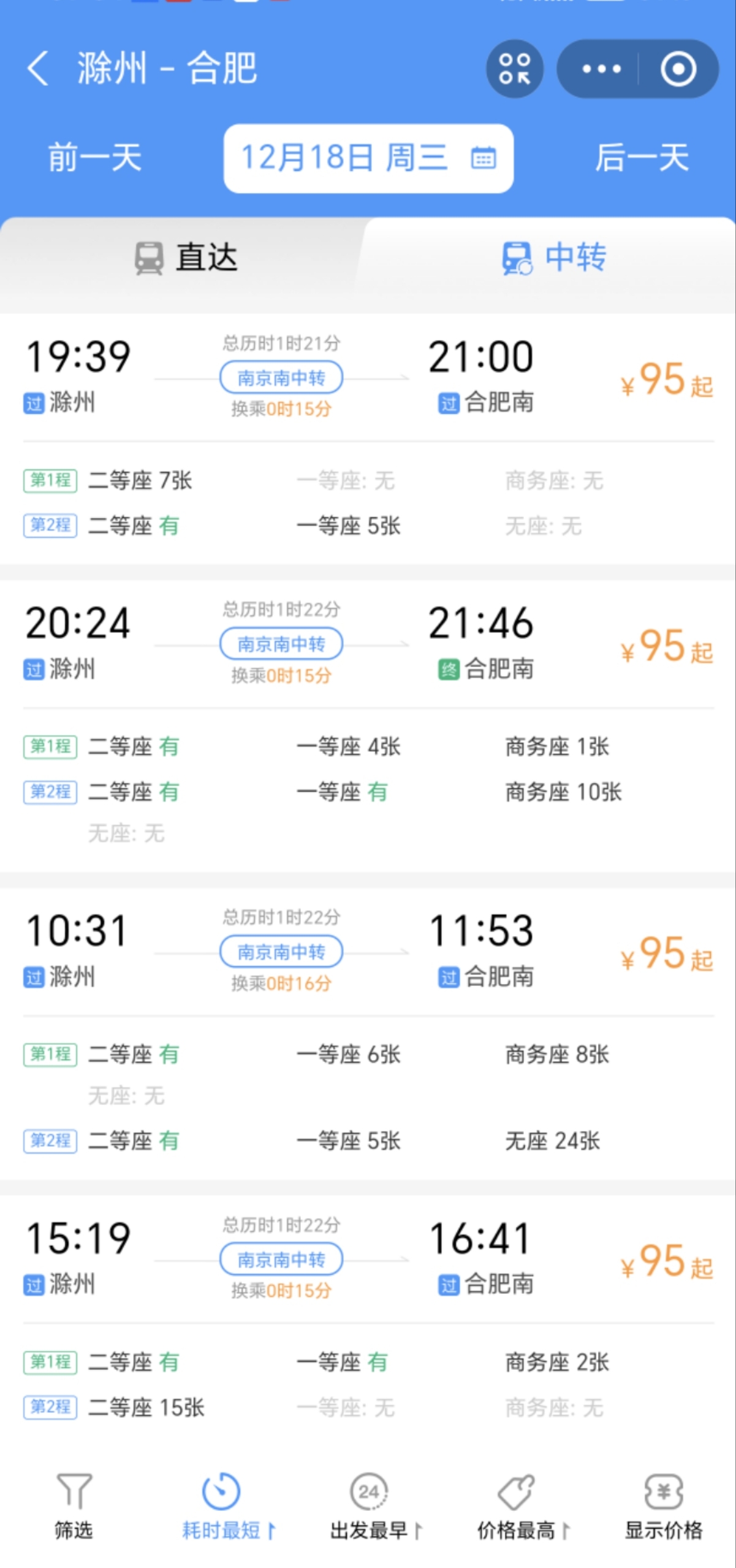Open the three-dot more options menu

click(x=600, y=69)
